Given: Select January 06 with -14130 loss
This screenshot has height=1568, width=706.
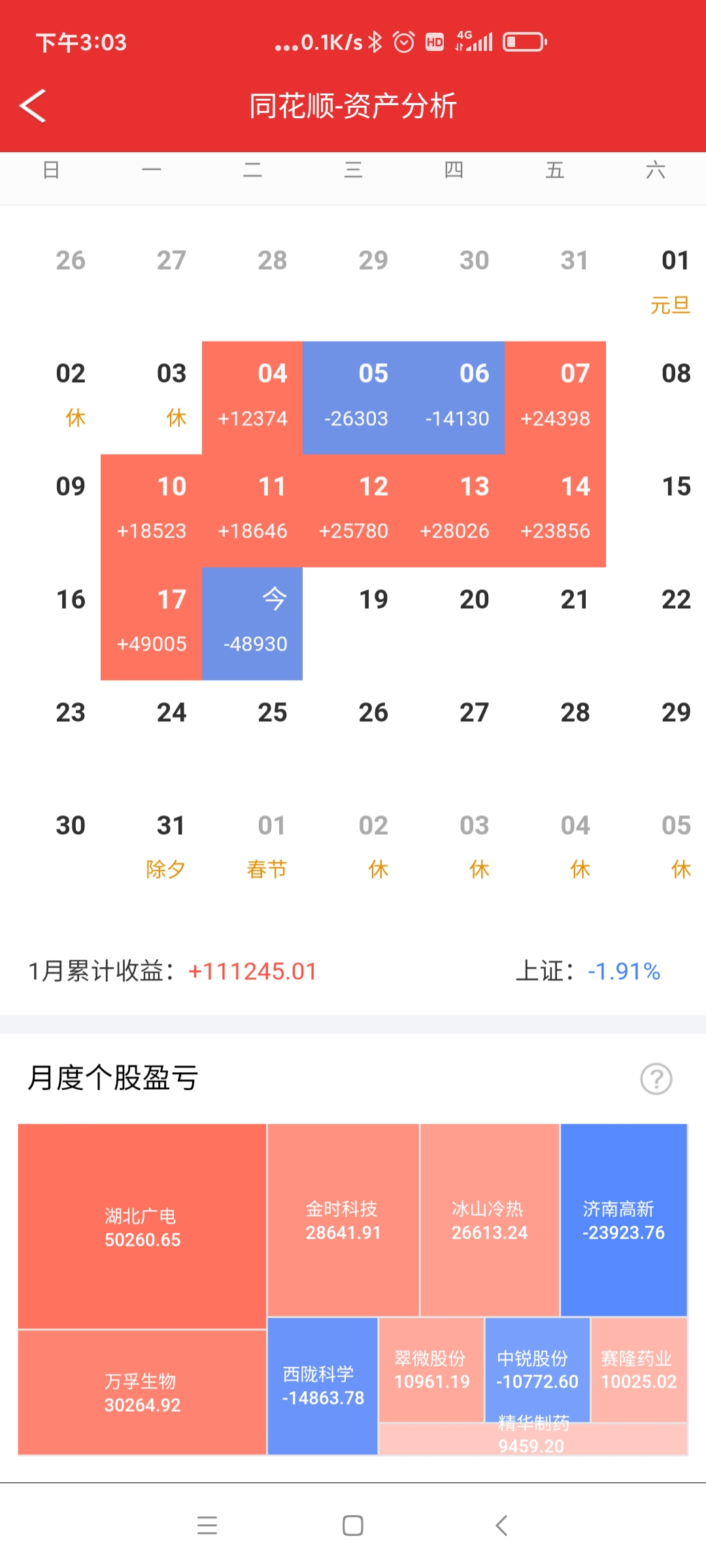Looking at the screenshot, I should click(454, 397).
